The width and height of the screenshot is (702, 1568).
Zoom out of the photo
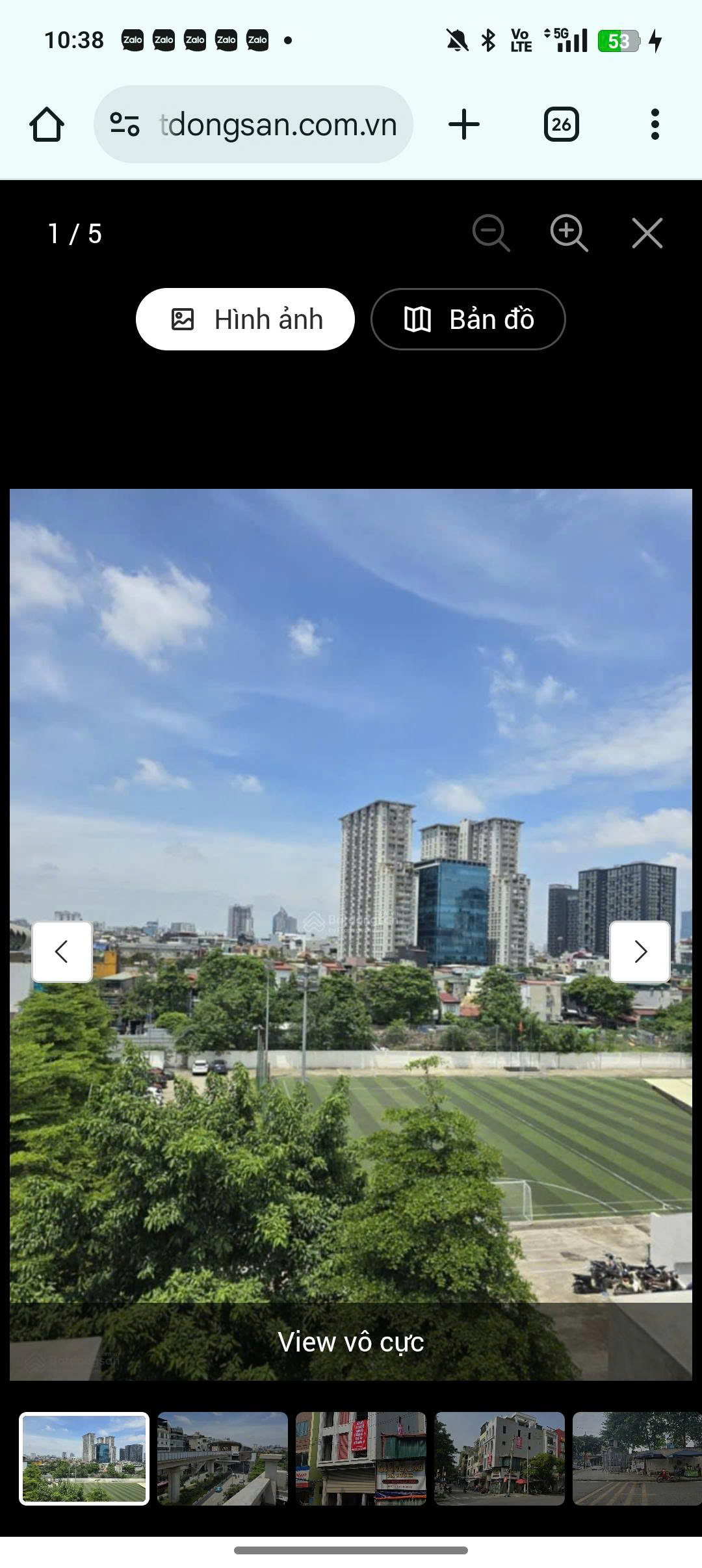click(491, 233)
